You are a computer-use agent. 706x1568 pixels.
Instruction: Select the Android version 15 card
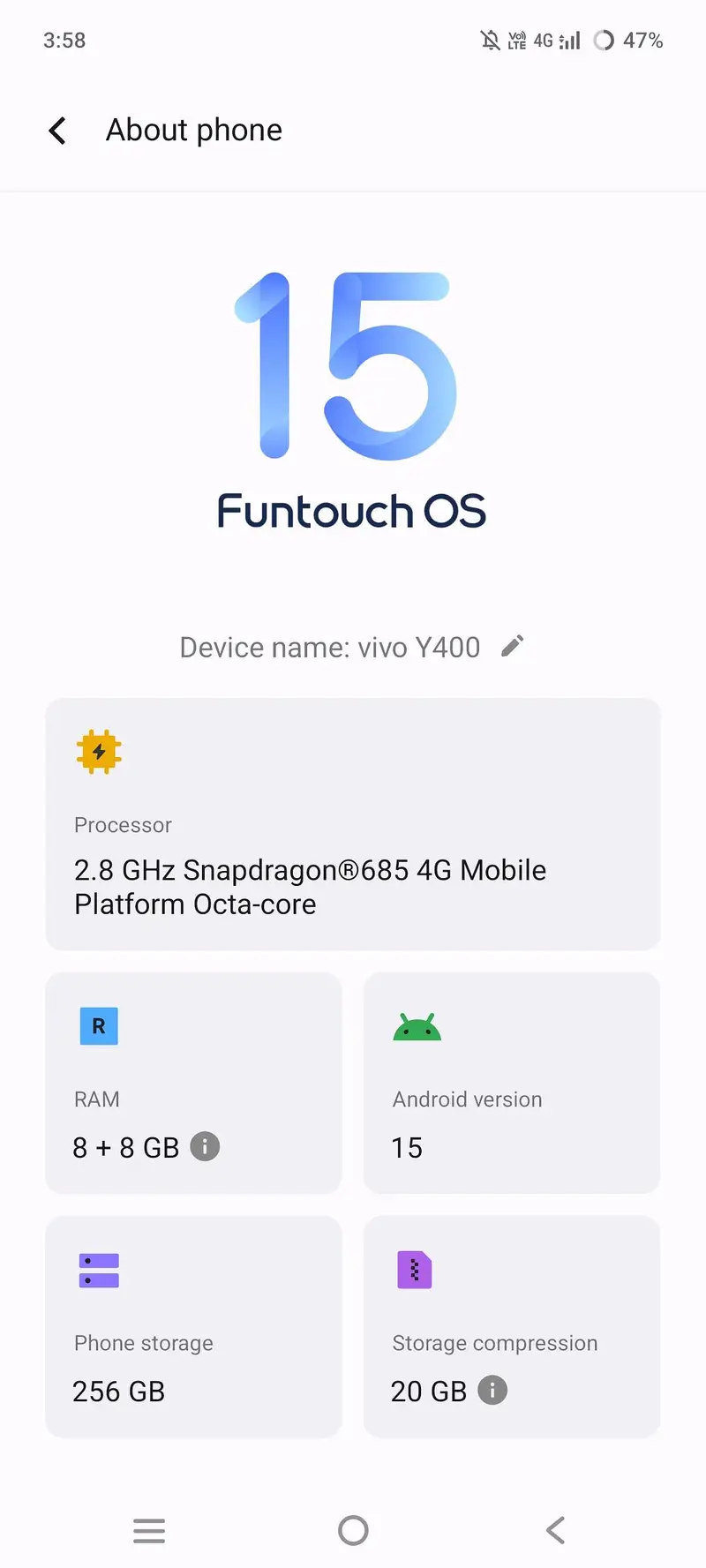[x=511, y=1084]
